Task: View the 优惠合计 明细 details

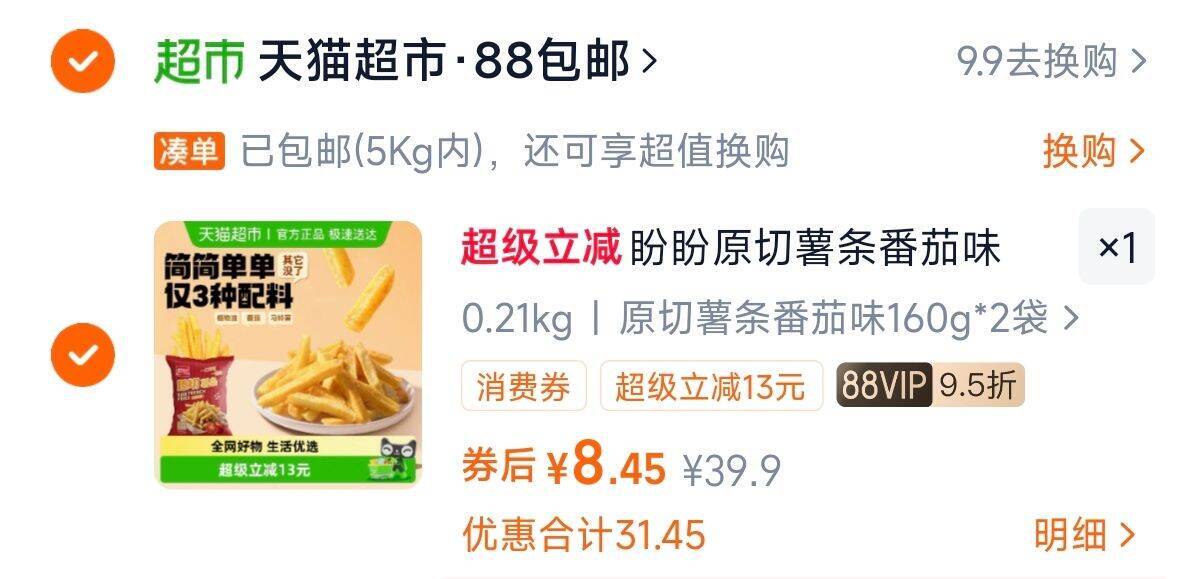Action: (1086, 535)
